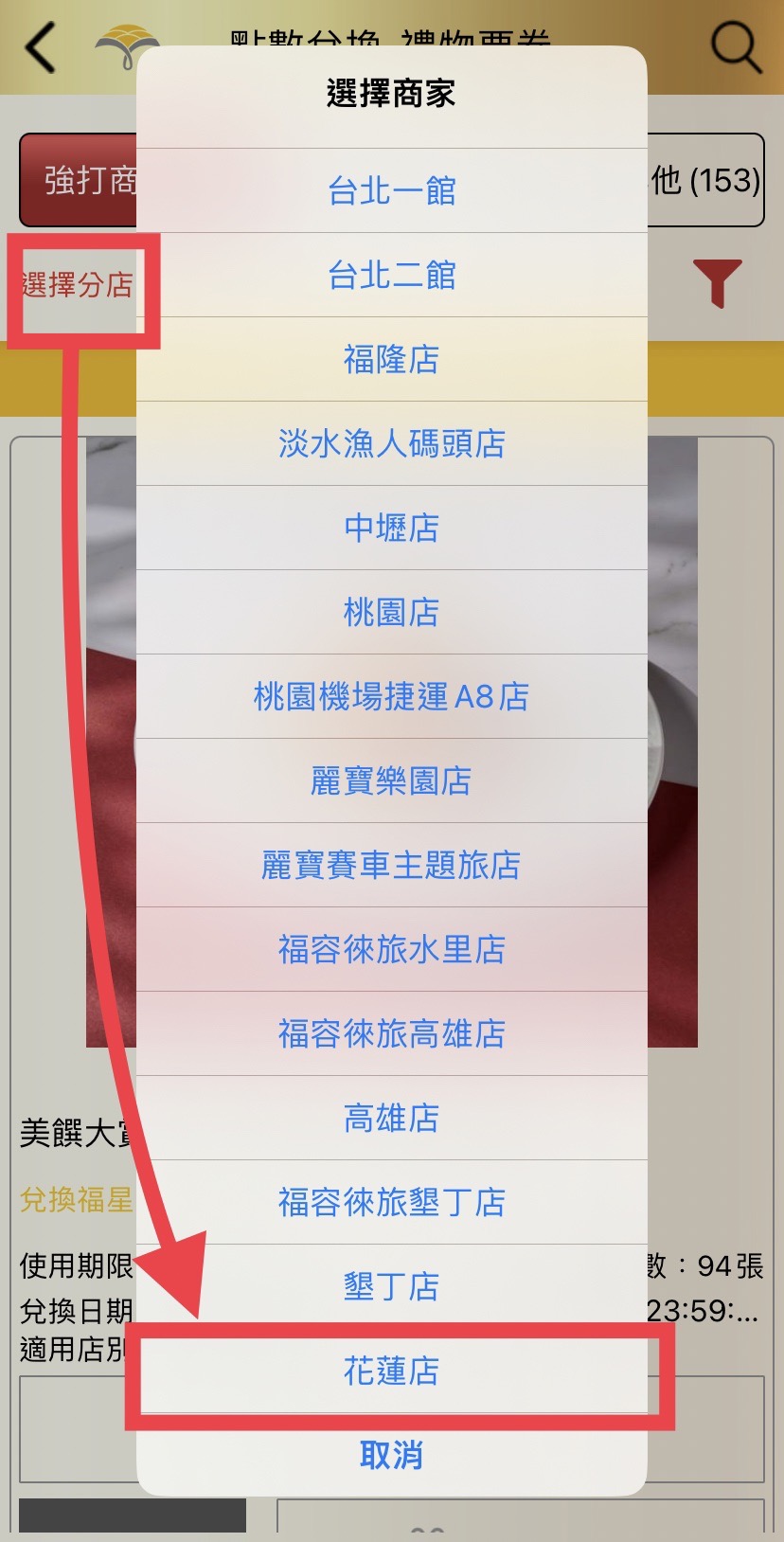This screenshot has width=784, height=1542.
Task: Select 淡水漁人碼頭店
Action: 391,443
